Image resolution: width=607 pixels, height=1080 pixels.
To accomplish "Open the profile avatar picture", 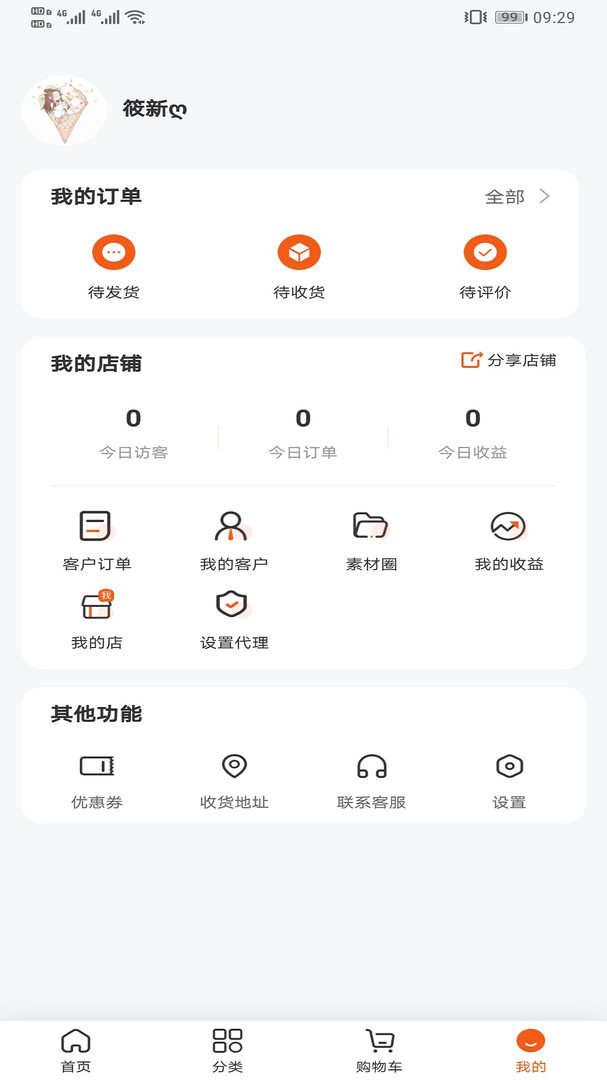I will [64, 111].
